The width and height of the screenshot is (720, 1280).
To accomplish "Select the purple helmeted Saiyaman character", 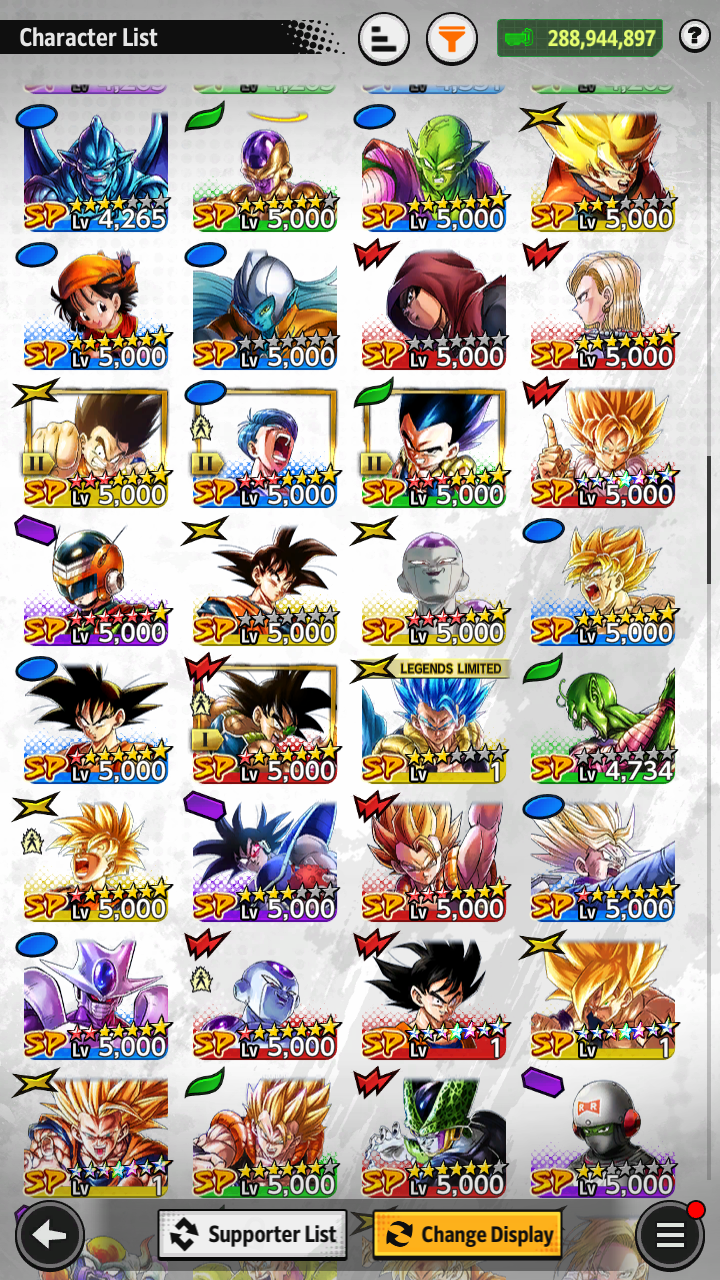I will point(96,585).
